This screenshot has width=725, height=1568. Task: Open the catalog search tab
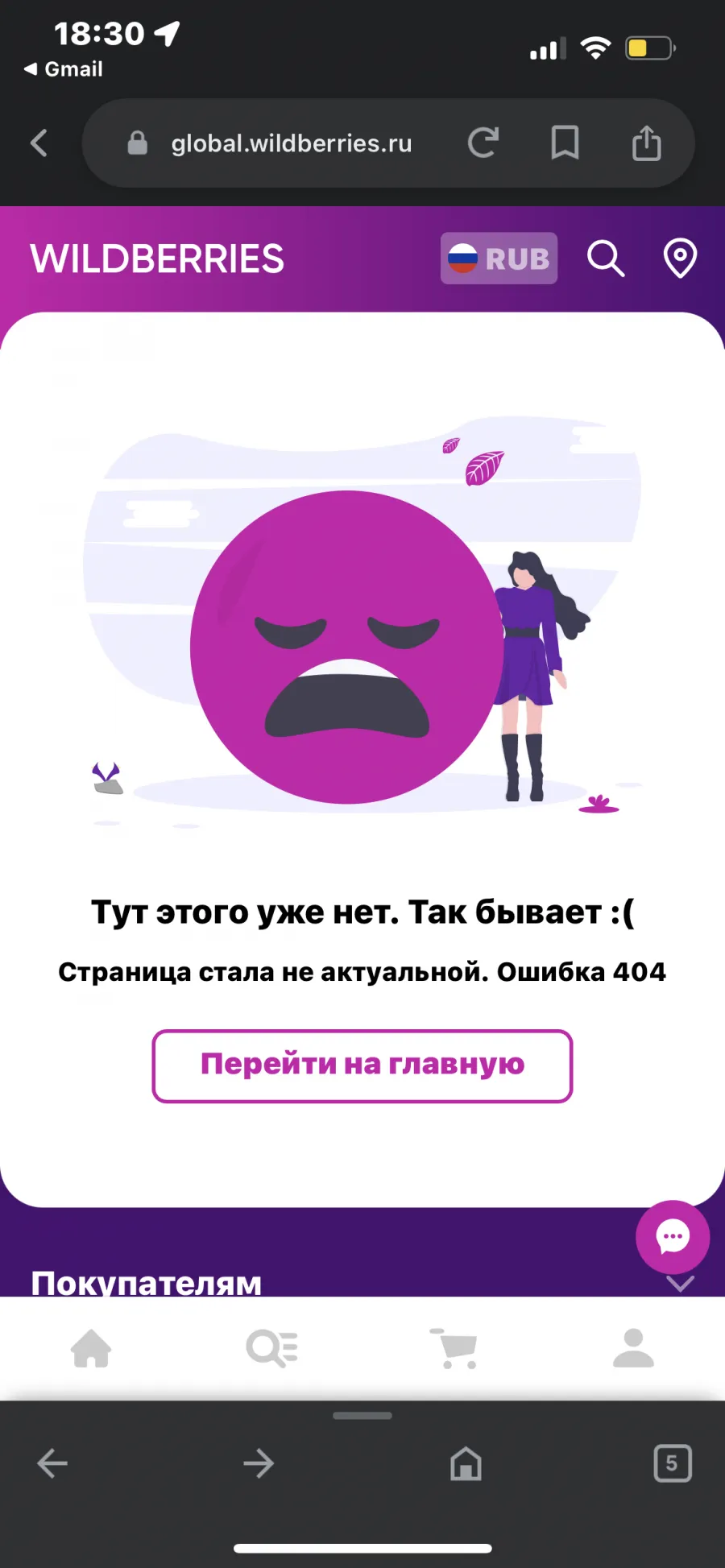(x=272, y=1348)
